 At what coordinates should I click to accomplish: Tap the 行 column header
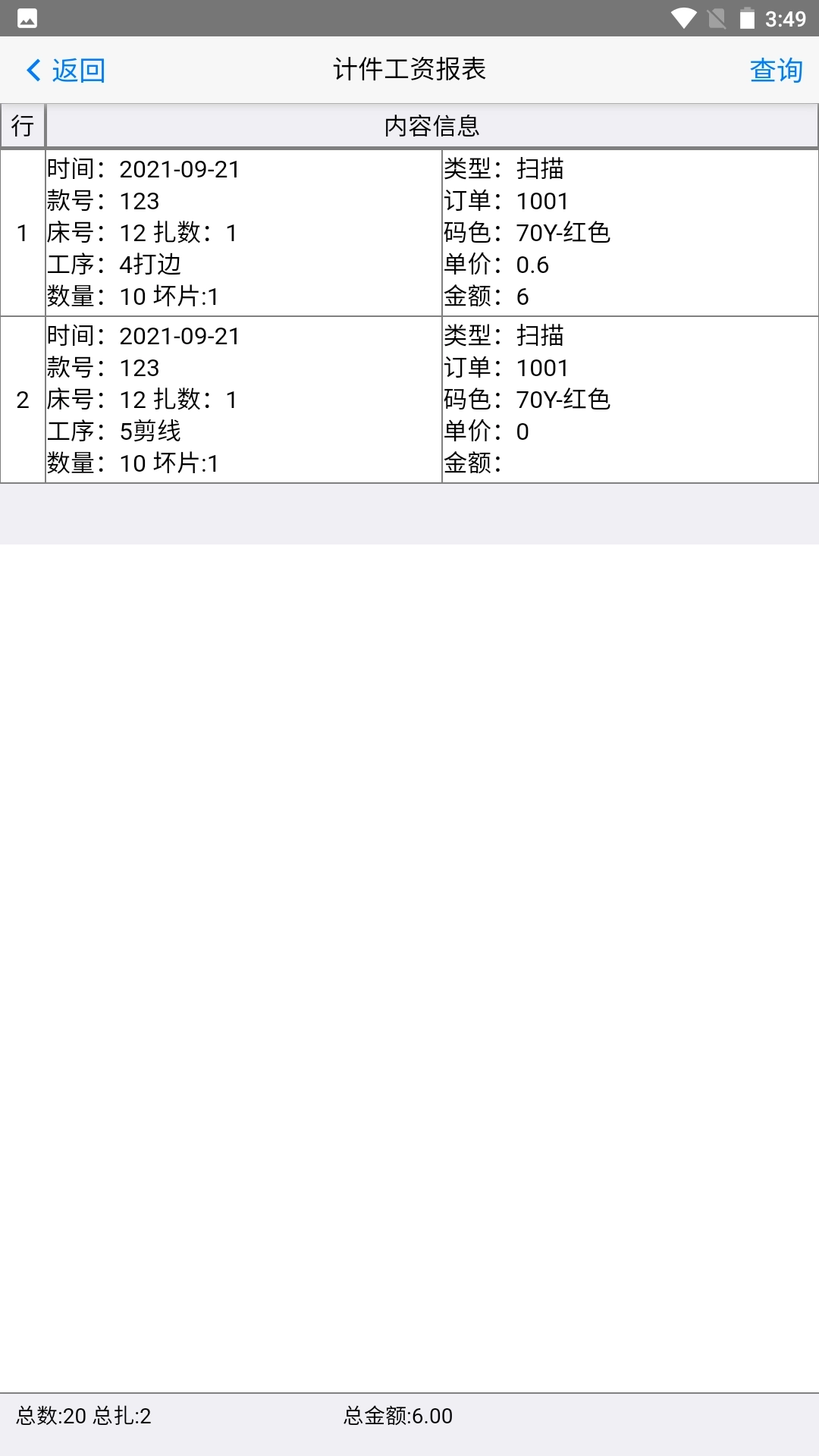[x=24, y=126]
